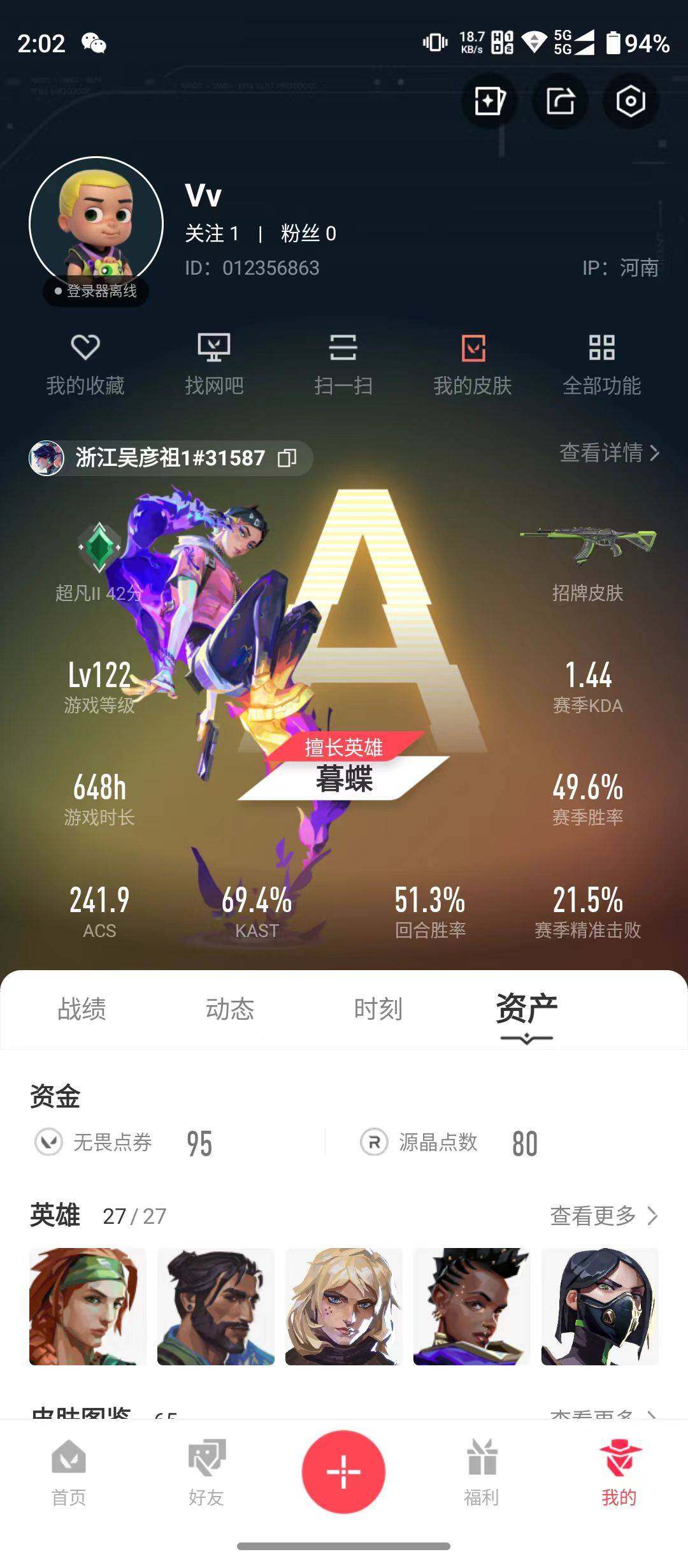Open the 好友 friends tab

[206, 1472]
